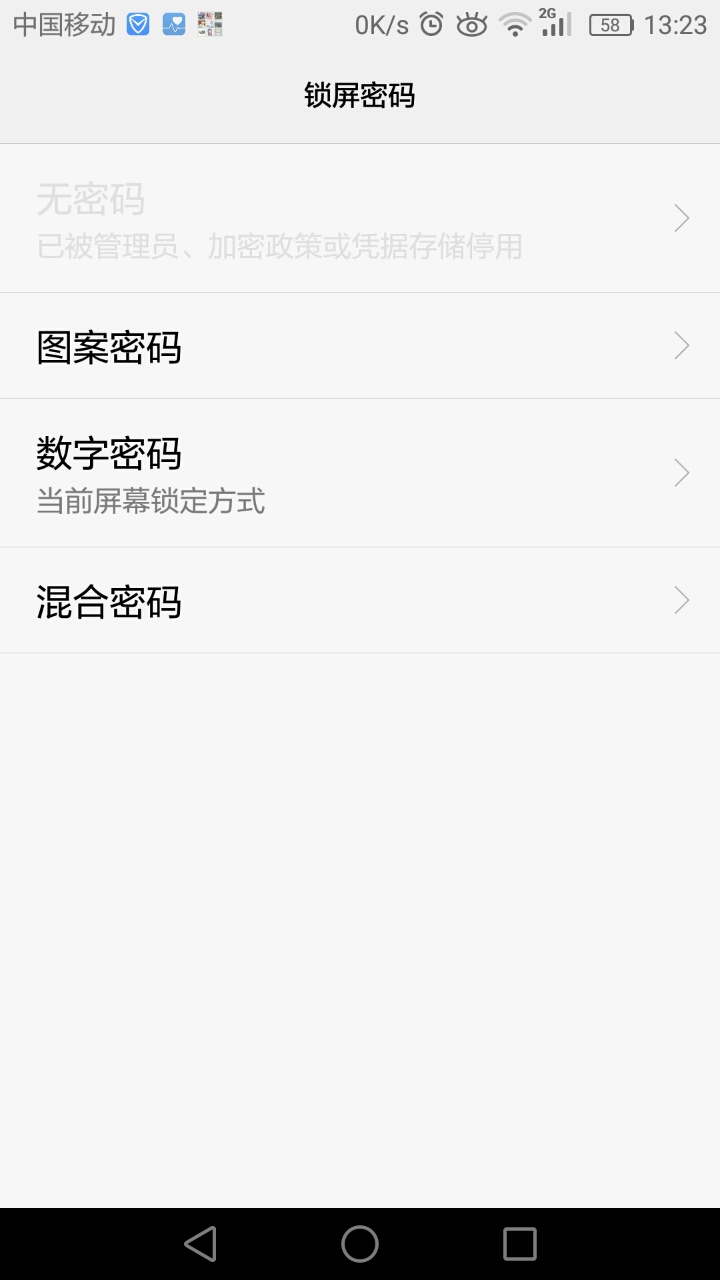Expand the 混合密码 row chevron

[681, 599]
